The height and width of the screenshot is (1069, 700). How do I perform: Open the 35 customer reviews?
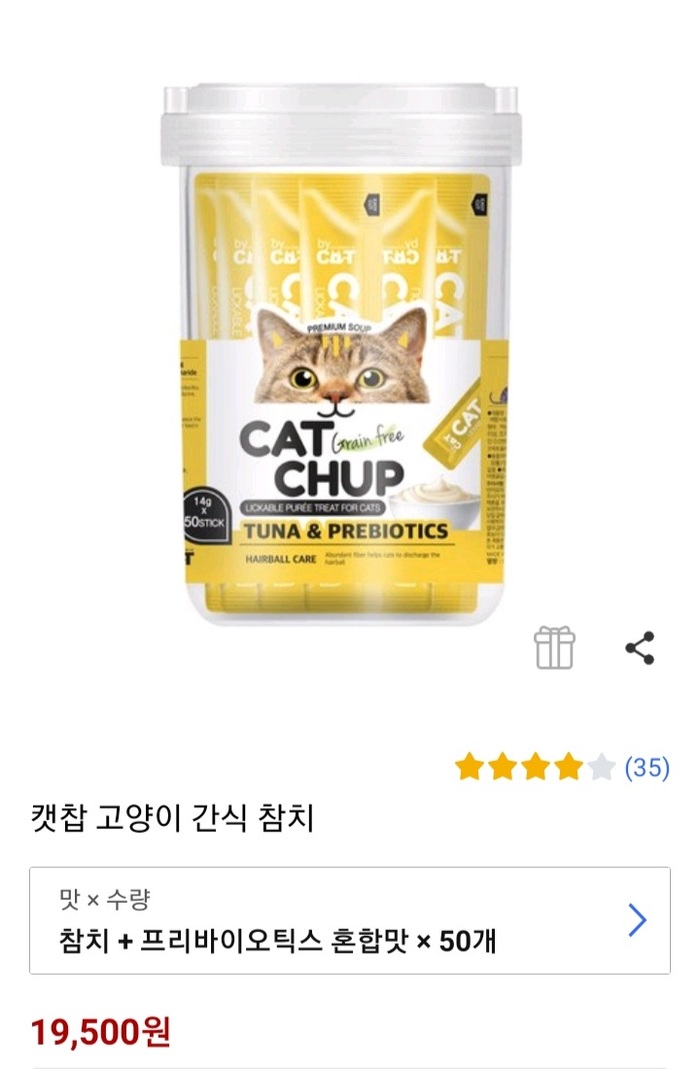pyautogui.click(x=646, y=768)
